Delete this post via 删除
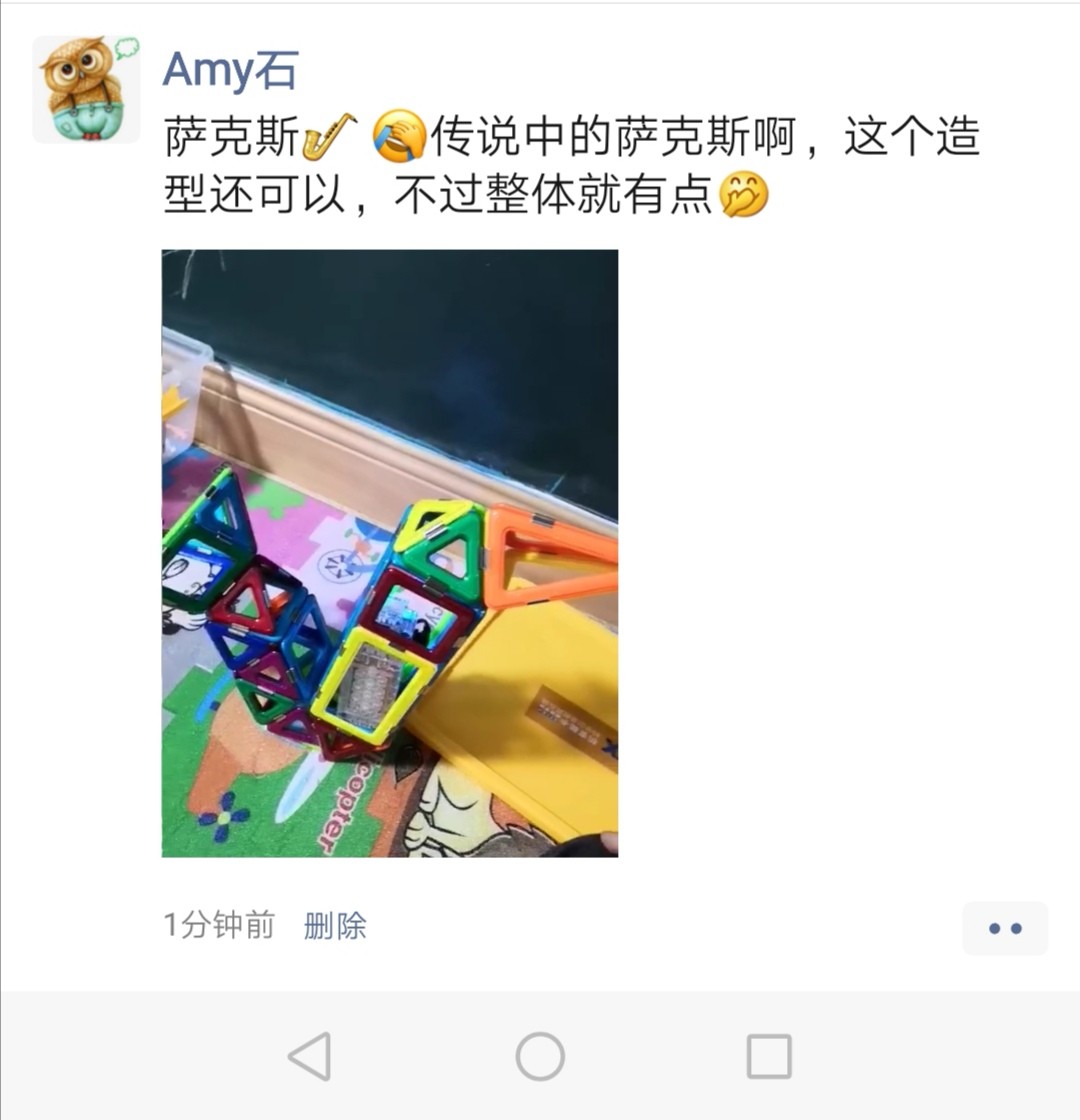The image size is (1080, 1120). pos(335,925)
